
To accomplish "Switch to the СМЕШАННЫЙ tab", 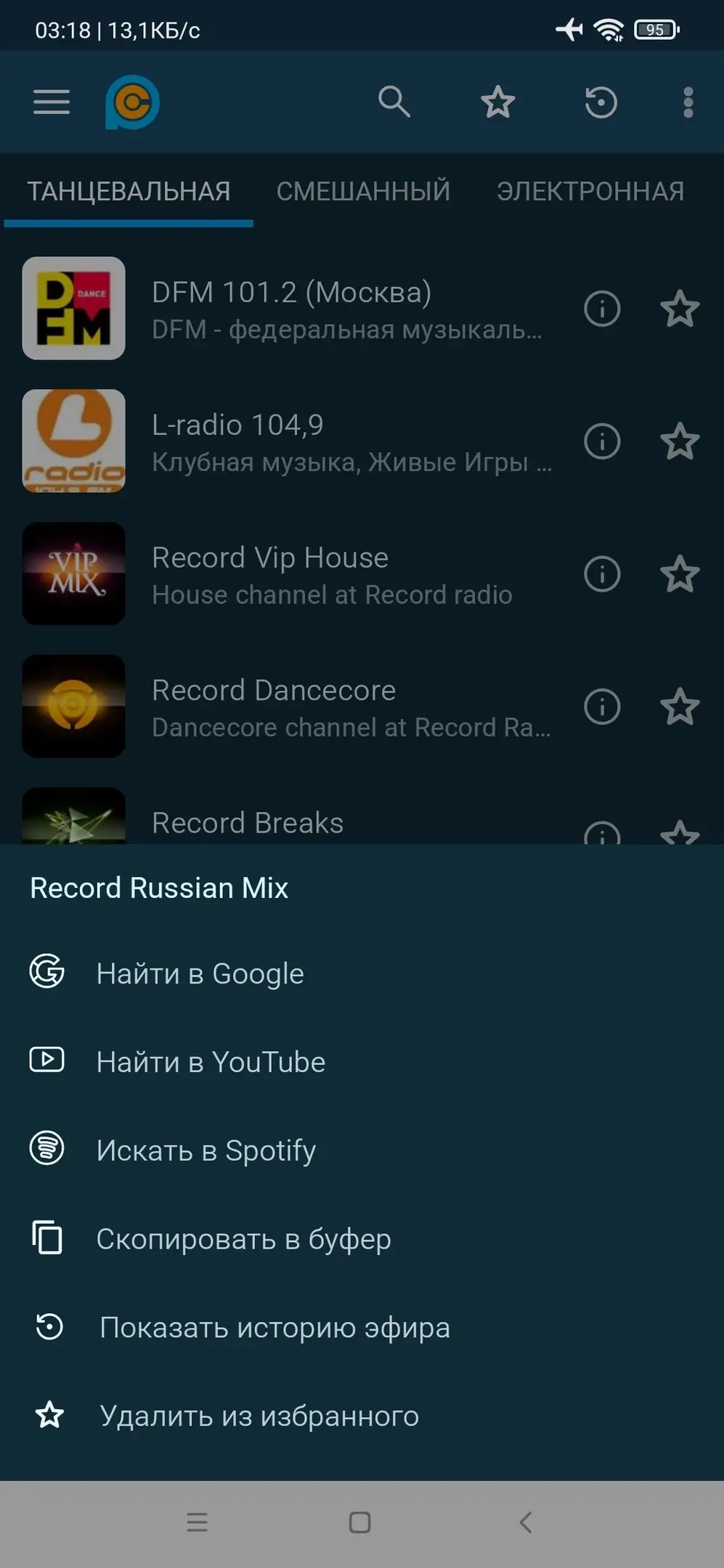I will tap(363, 192).
